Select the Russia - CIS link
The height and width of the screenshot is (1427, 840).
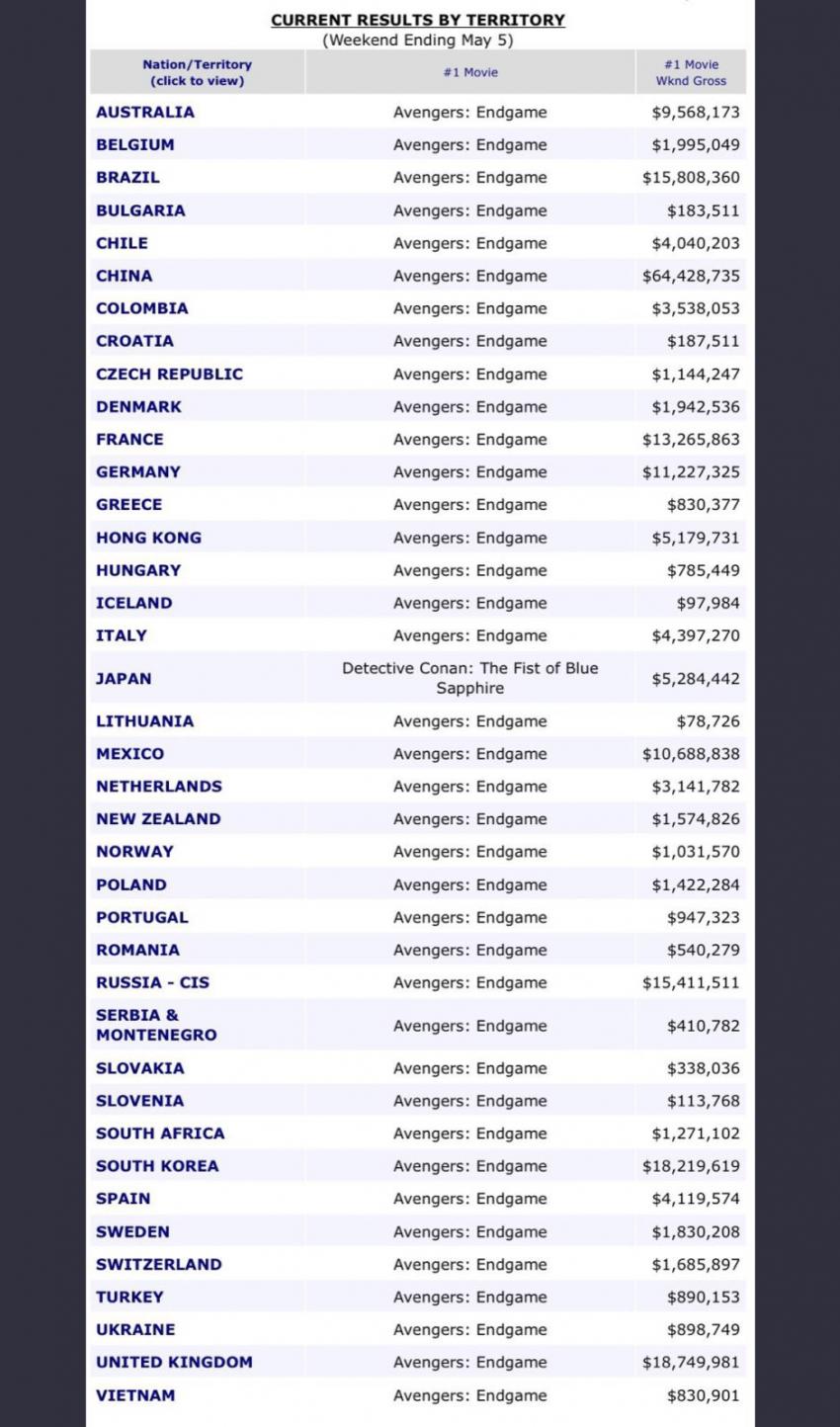click(152, 982)
